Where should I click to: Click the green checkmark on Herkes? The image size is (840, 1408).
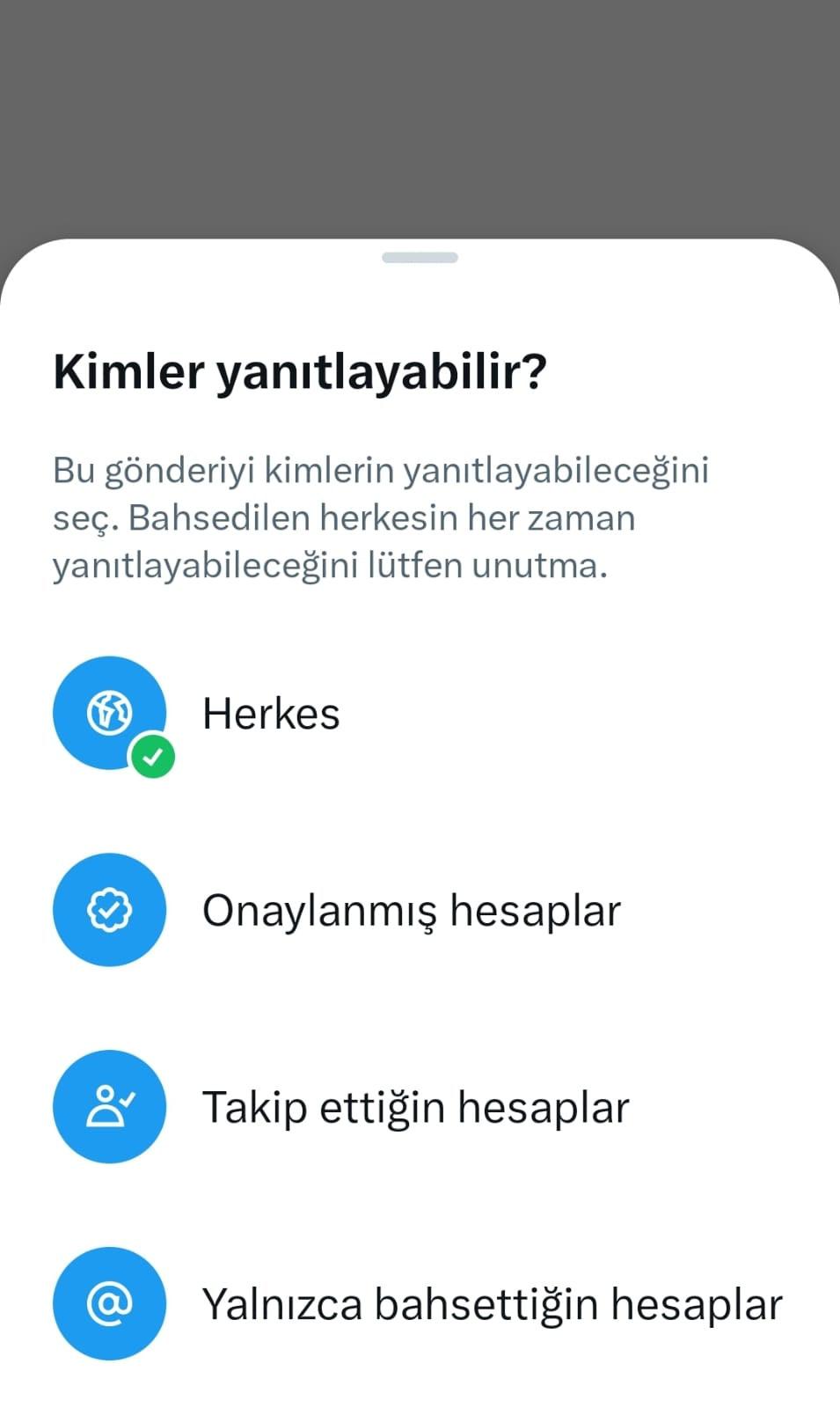153,755
